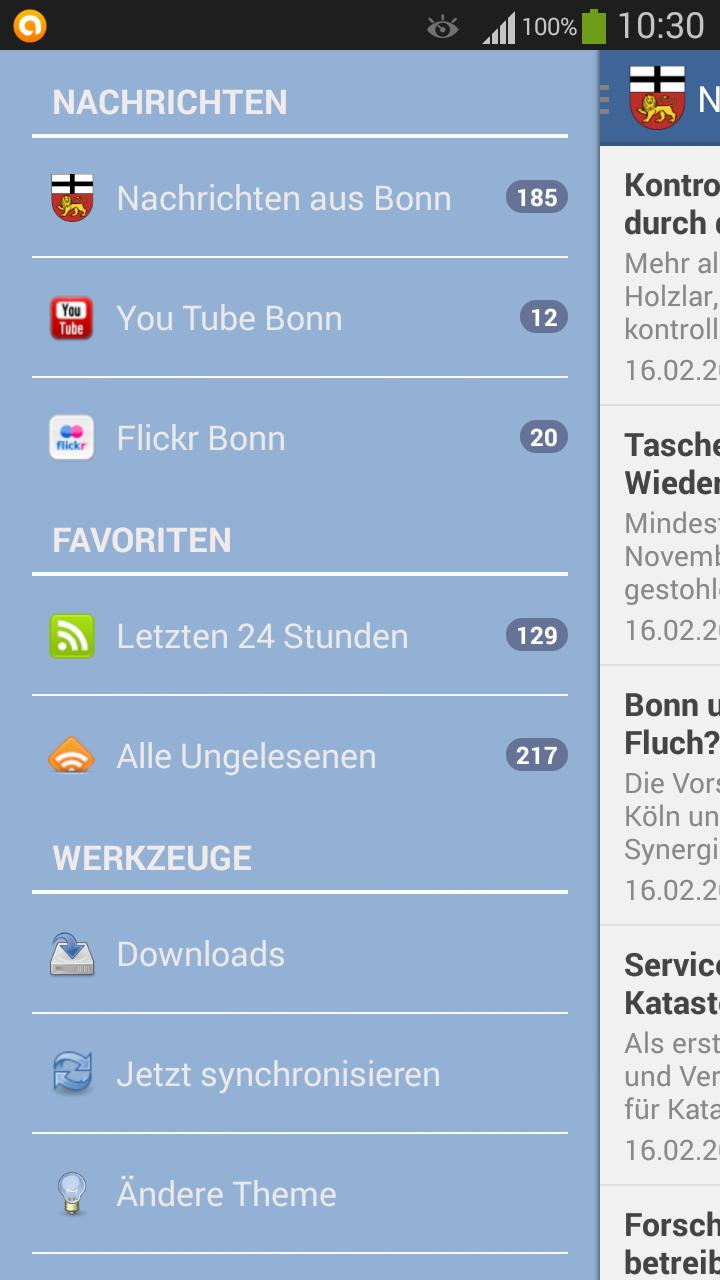Click the light bulb icon for theme change
Image resolution: width=720 pixels, height=1280 pixels.
[x=71, y=1193]
